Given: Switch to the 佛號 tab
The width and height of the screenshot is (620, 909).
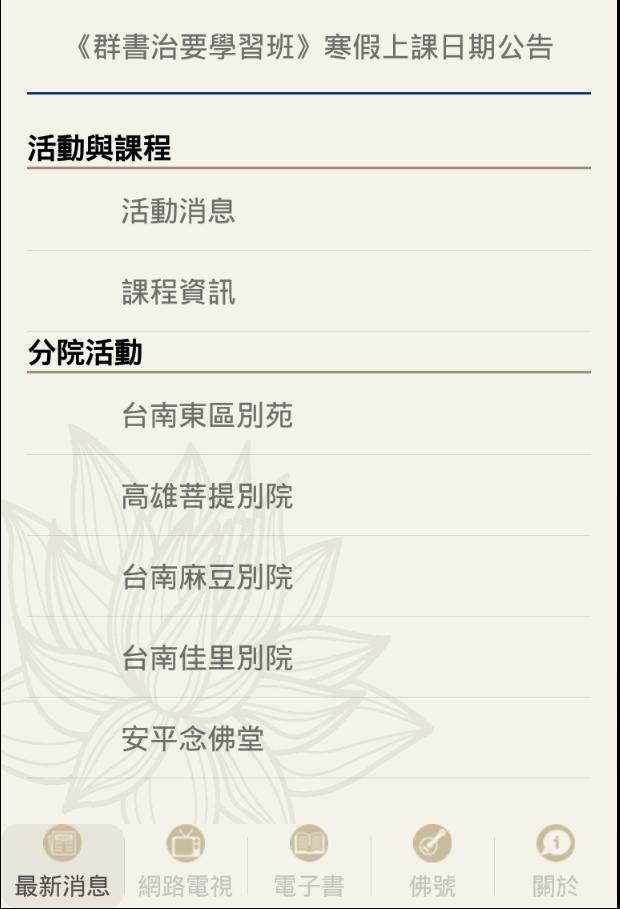Looking at the screenshot, I should [432, 864].
